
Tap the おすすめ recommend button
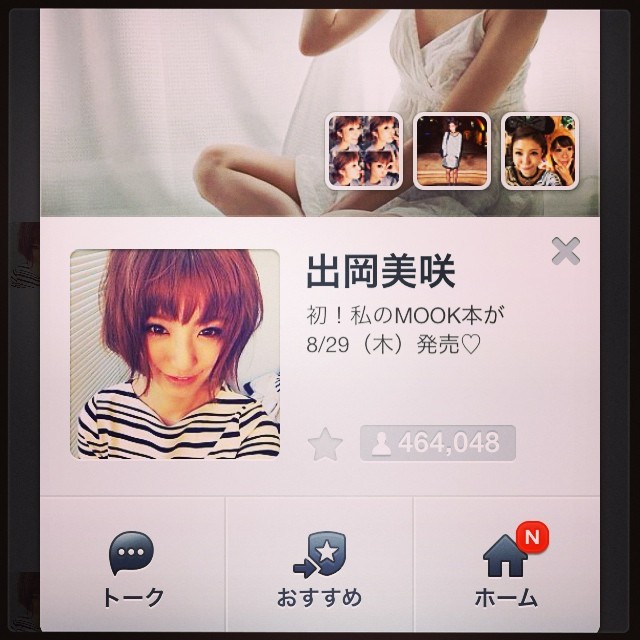coord(319,570)
